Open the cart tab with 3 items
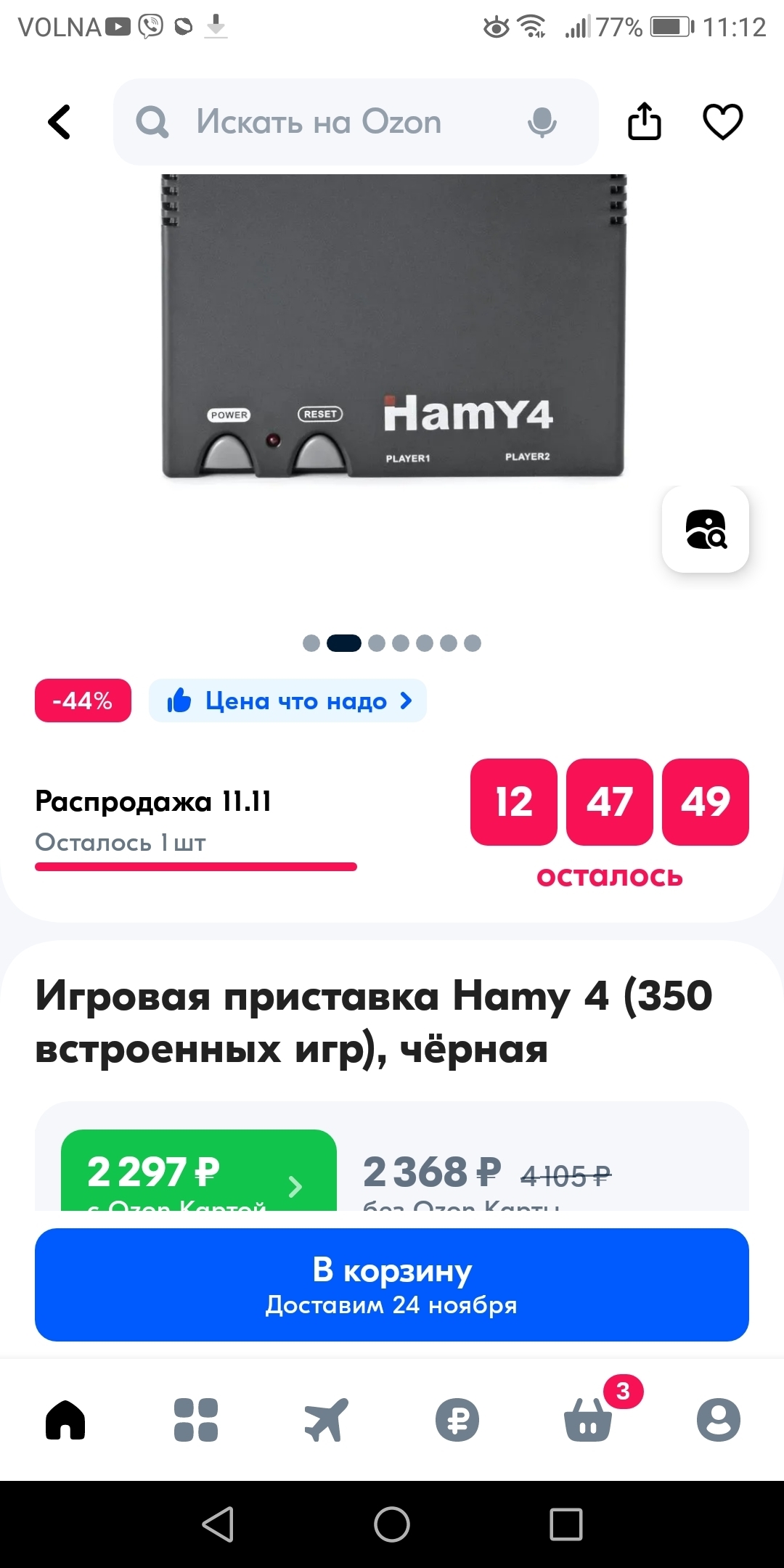 tap(588, 1419)
